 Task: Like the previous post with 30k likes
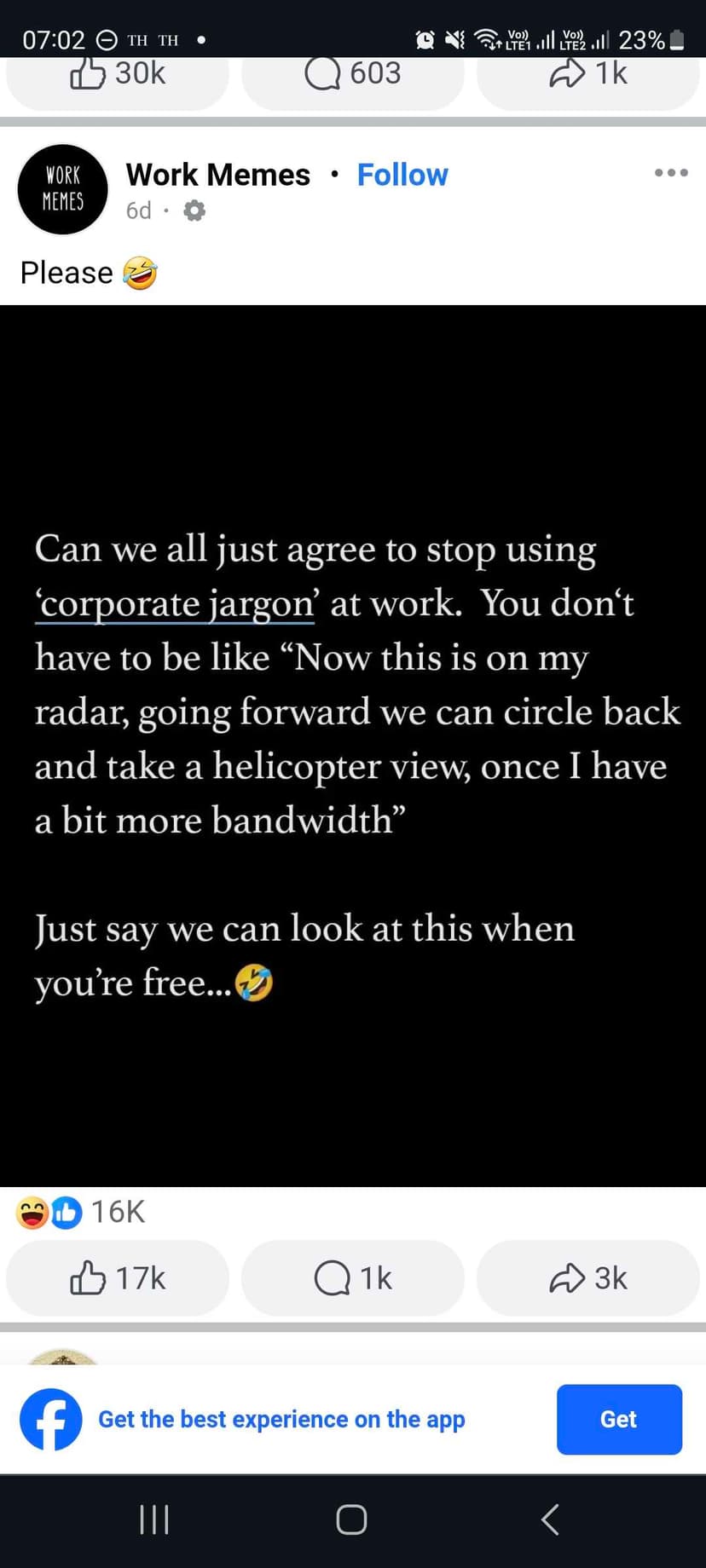click(118, 75)
